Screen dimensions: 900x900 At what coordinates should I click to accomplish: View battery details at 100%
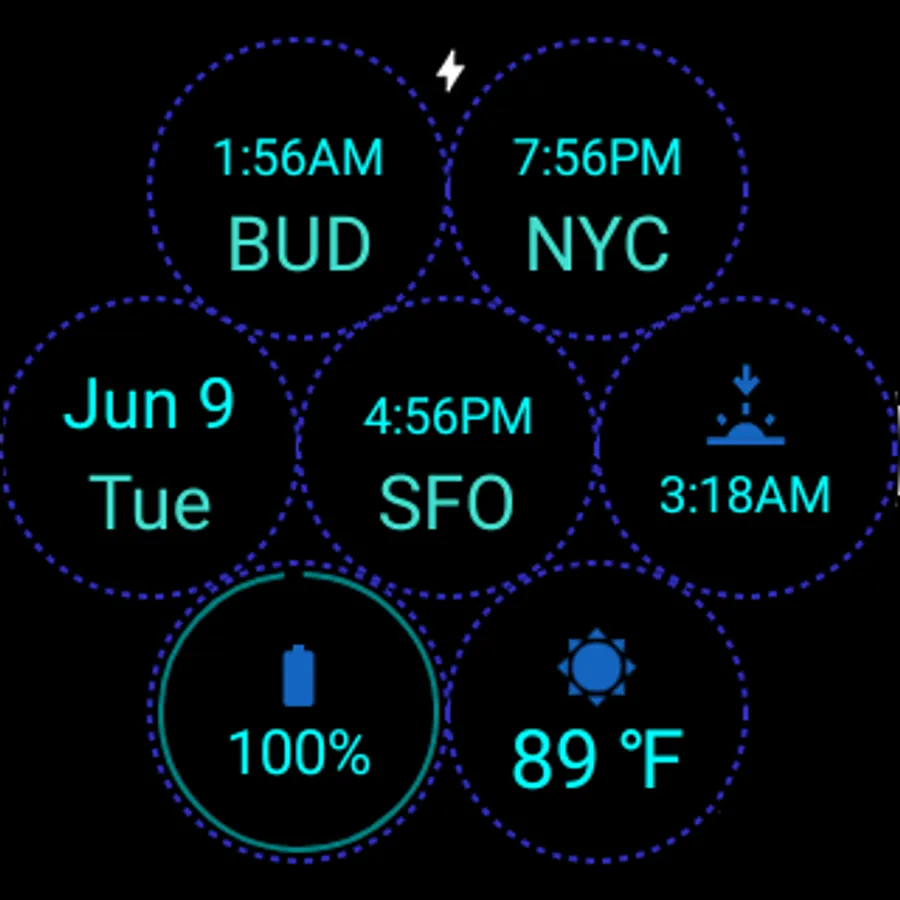tap(299, 708)
